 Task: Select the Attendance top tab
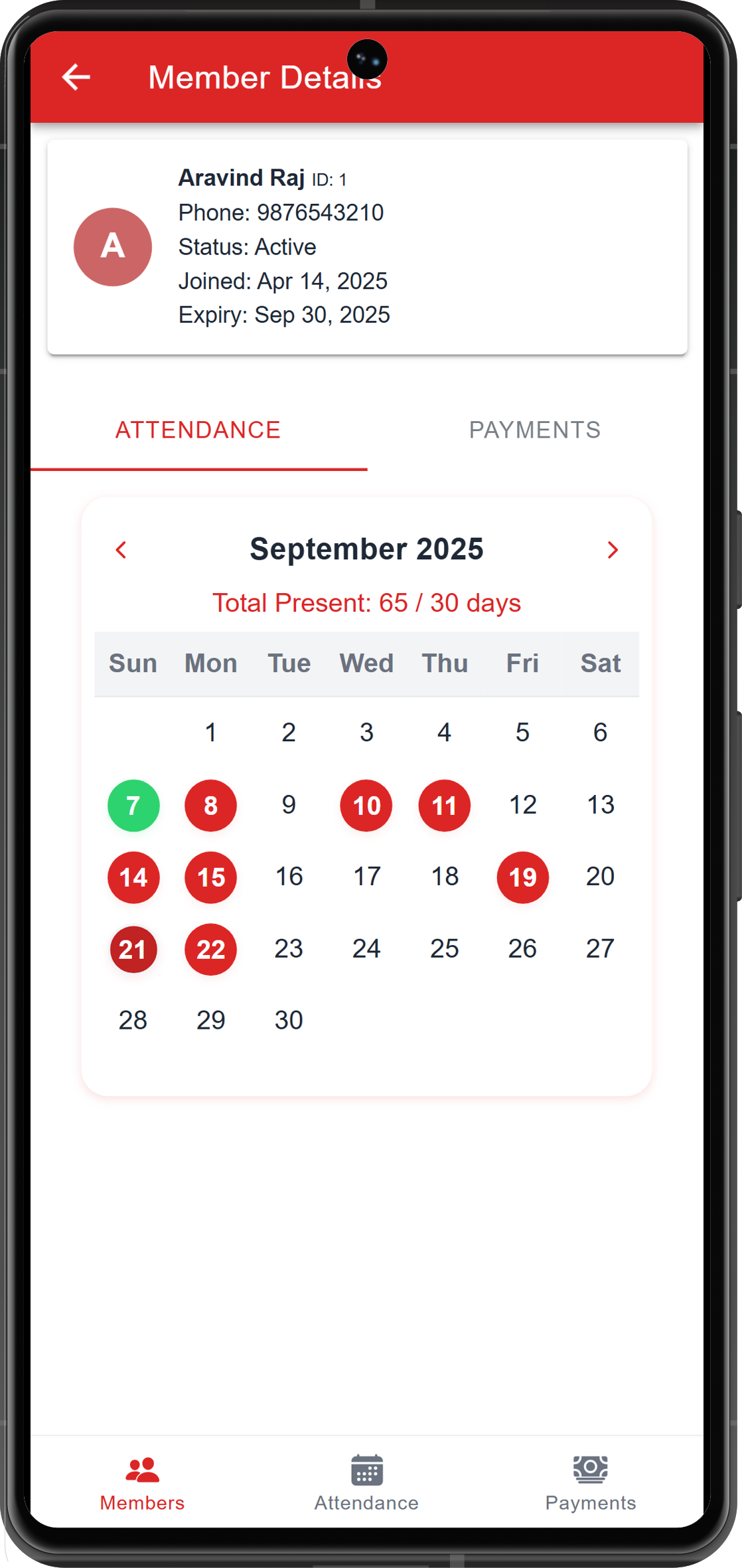198,430
